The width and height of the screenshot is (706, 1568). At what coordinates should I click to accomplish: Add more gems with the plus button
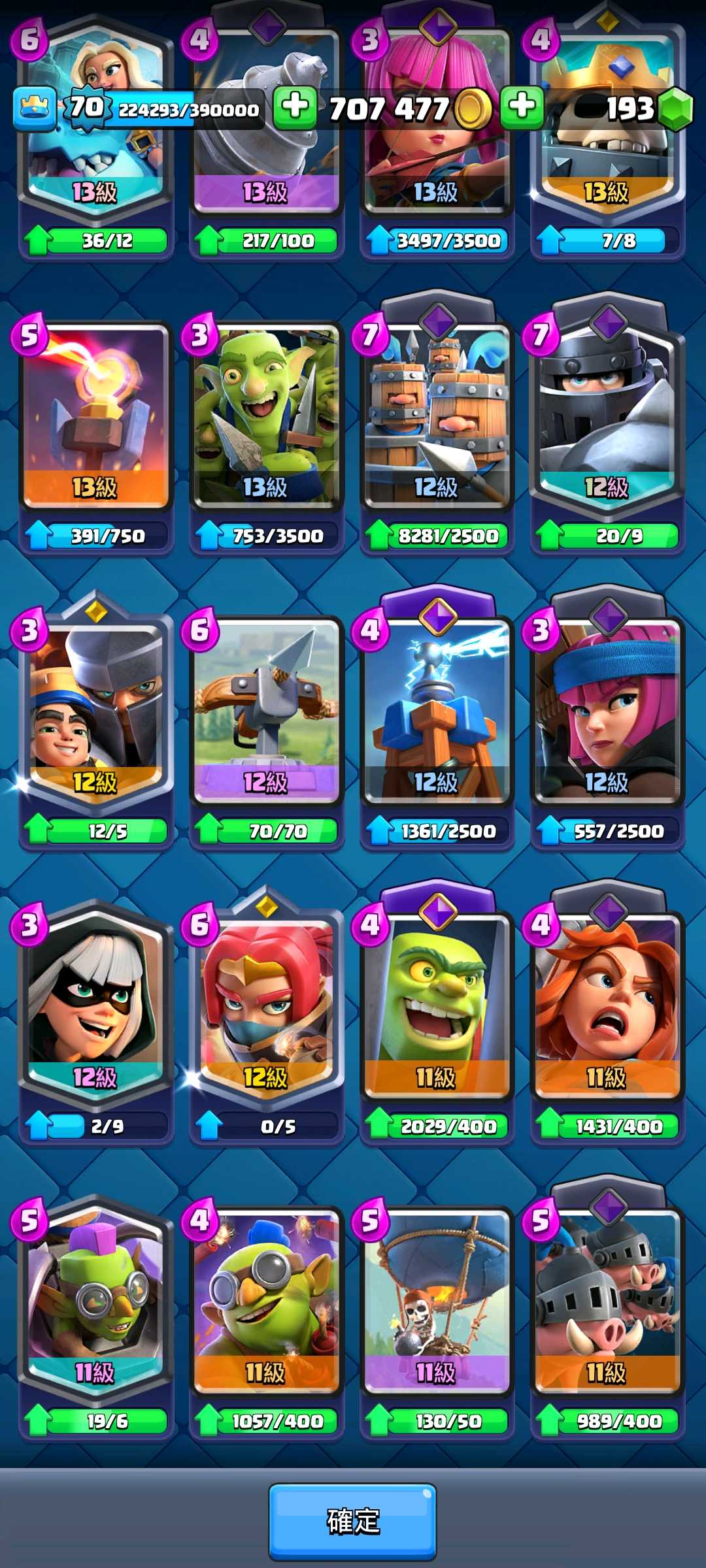tap(522, 106)
